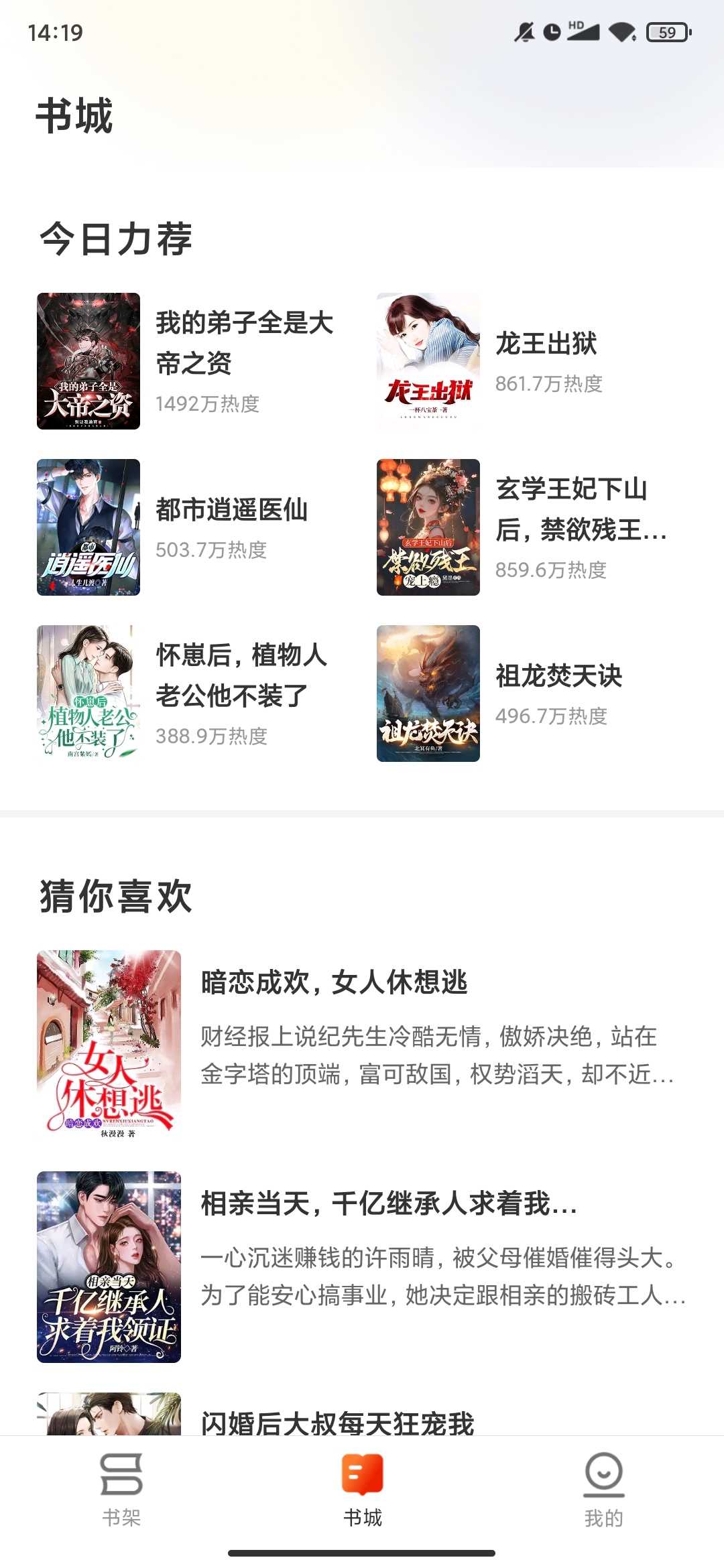Select the 书城 tab
This screenshot has width=724, height=1568.
[x=362, y=1489]
